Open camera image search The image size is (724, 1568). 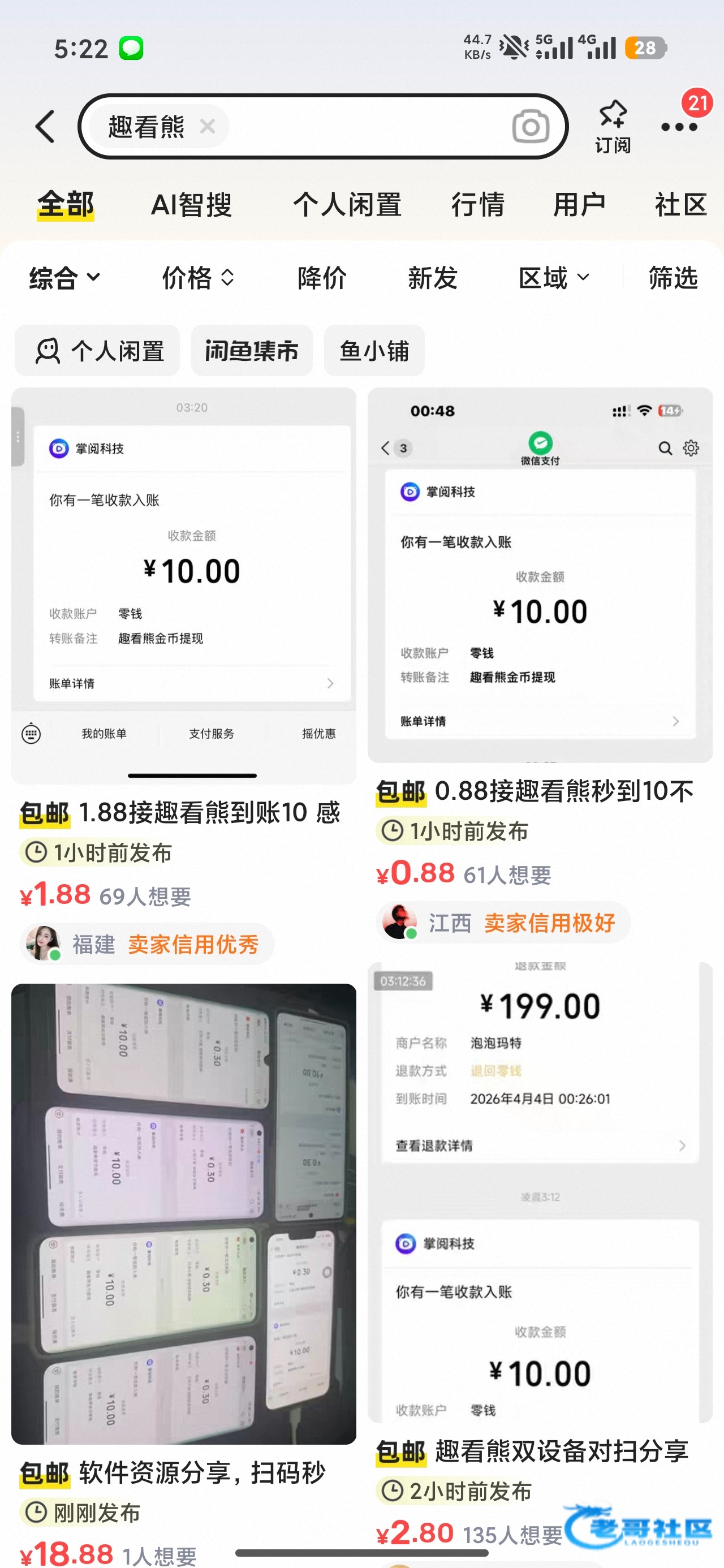[530, 127]
